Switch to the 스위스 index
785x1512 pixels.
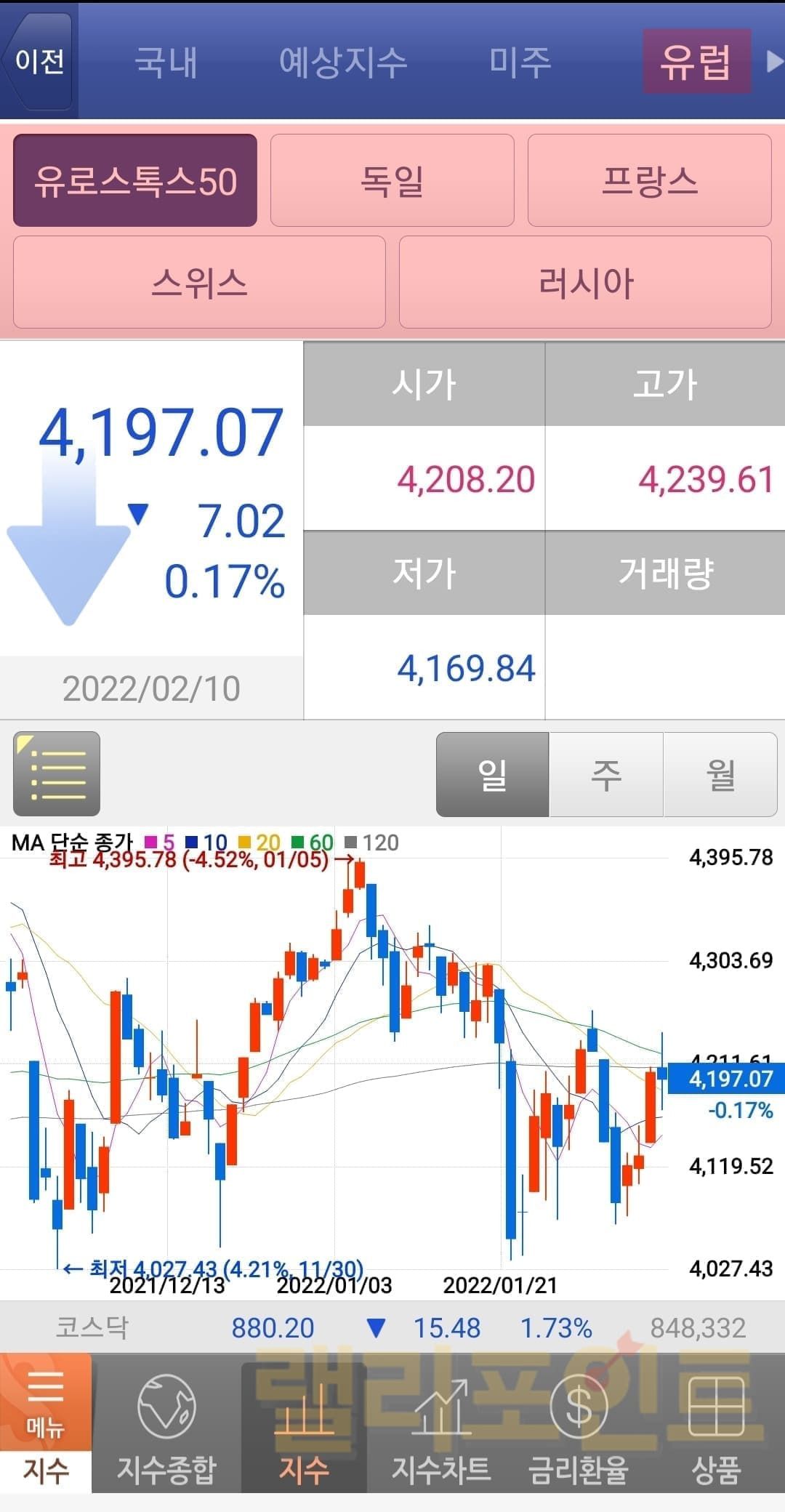(x=199, y=282)
